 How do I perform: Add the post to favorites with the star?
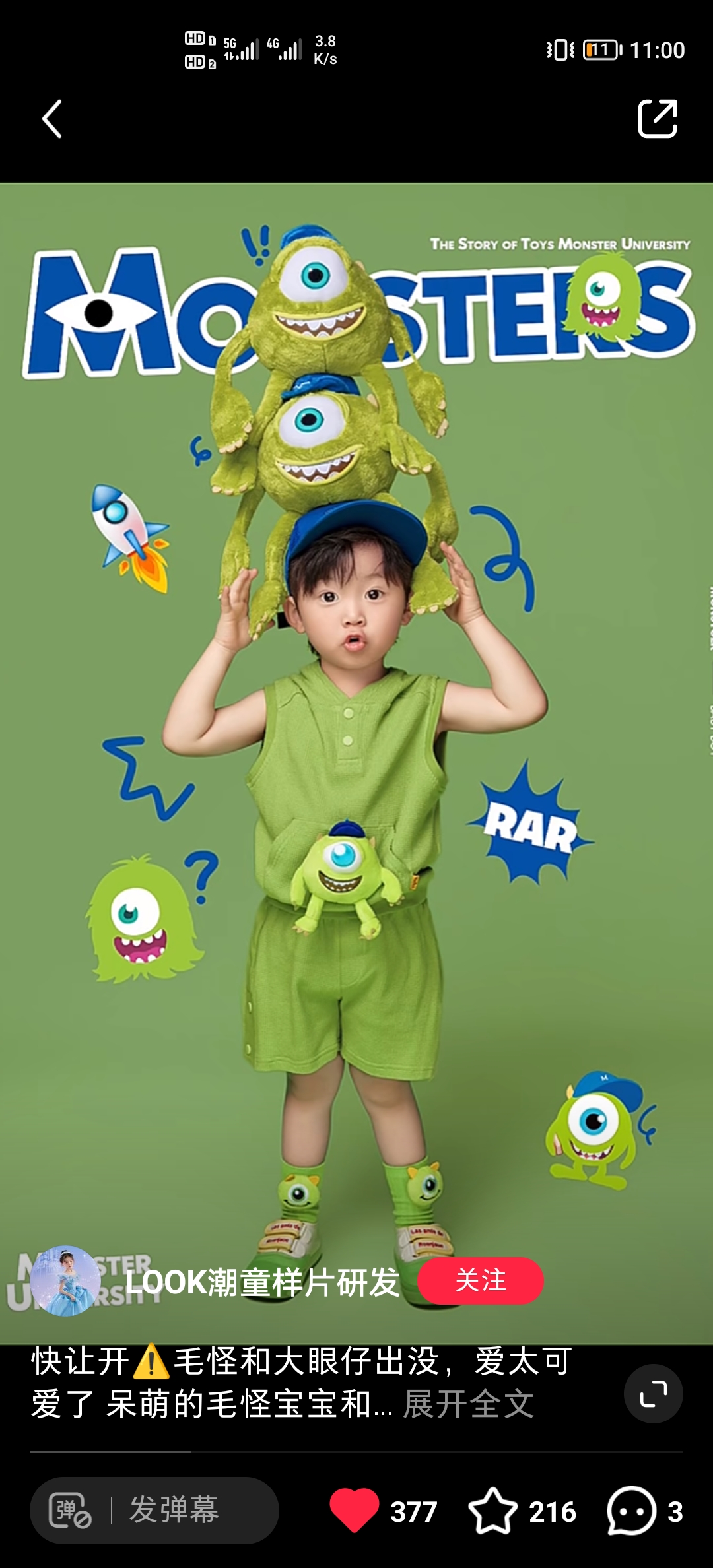[492, 1510]
